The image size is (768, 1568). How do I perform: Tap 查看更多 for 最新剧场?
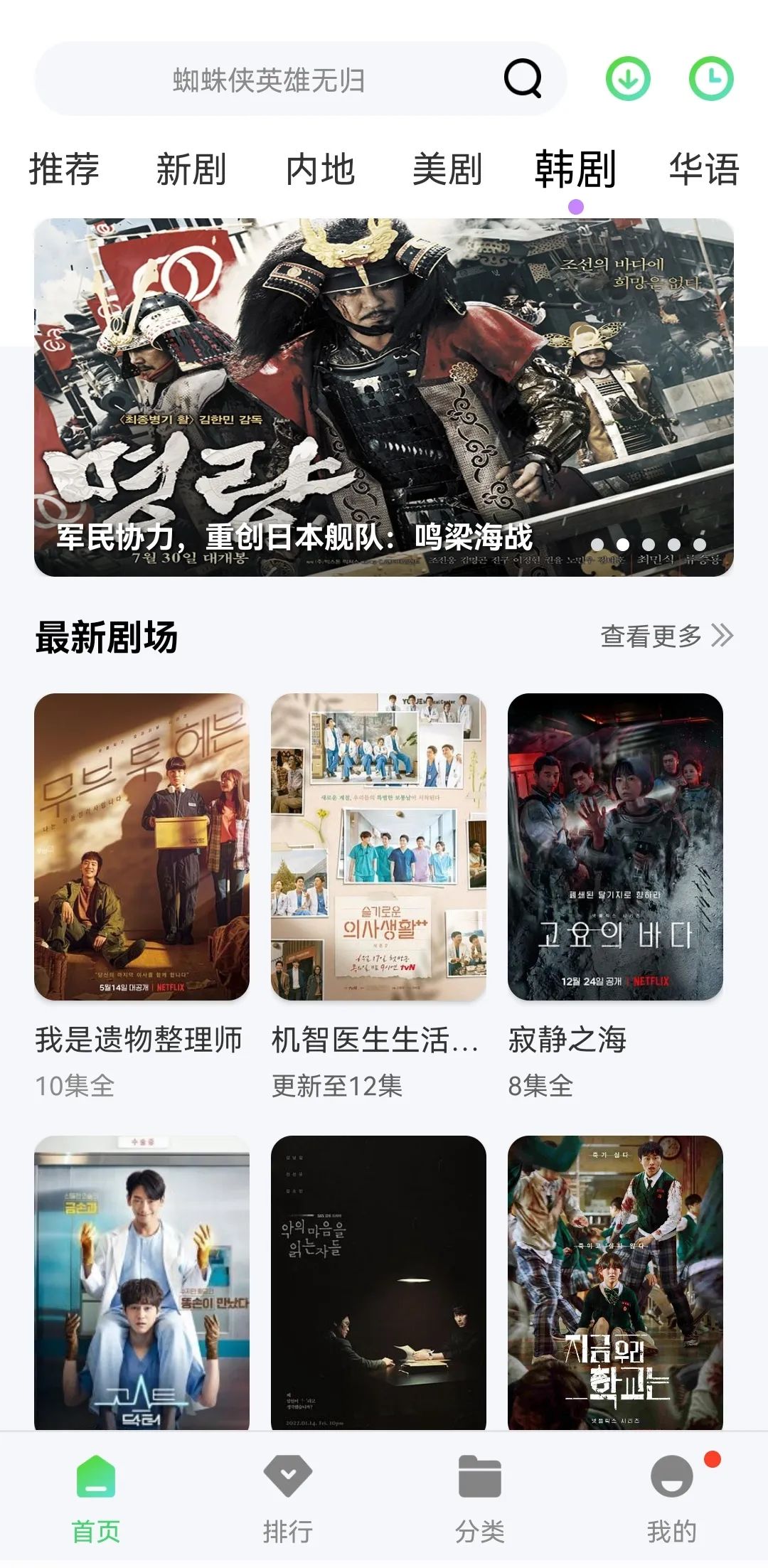point(666,636)
